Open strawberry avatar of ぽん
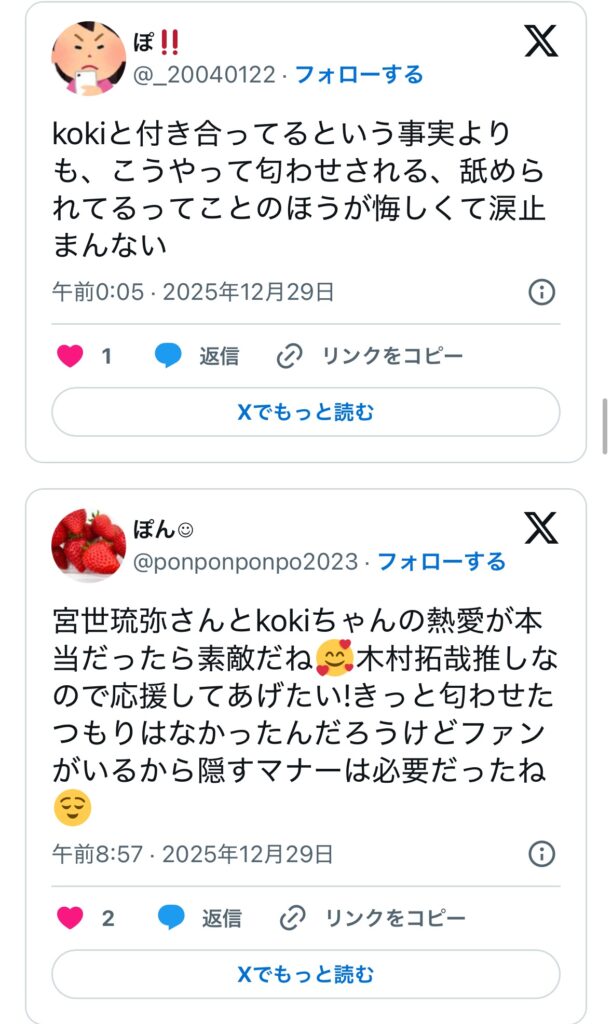The image size is (612, 1024). point(88,545)
